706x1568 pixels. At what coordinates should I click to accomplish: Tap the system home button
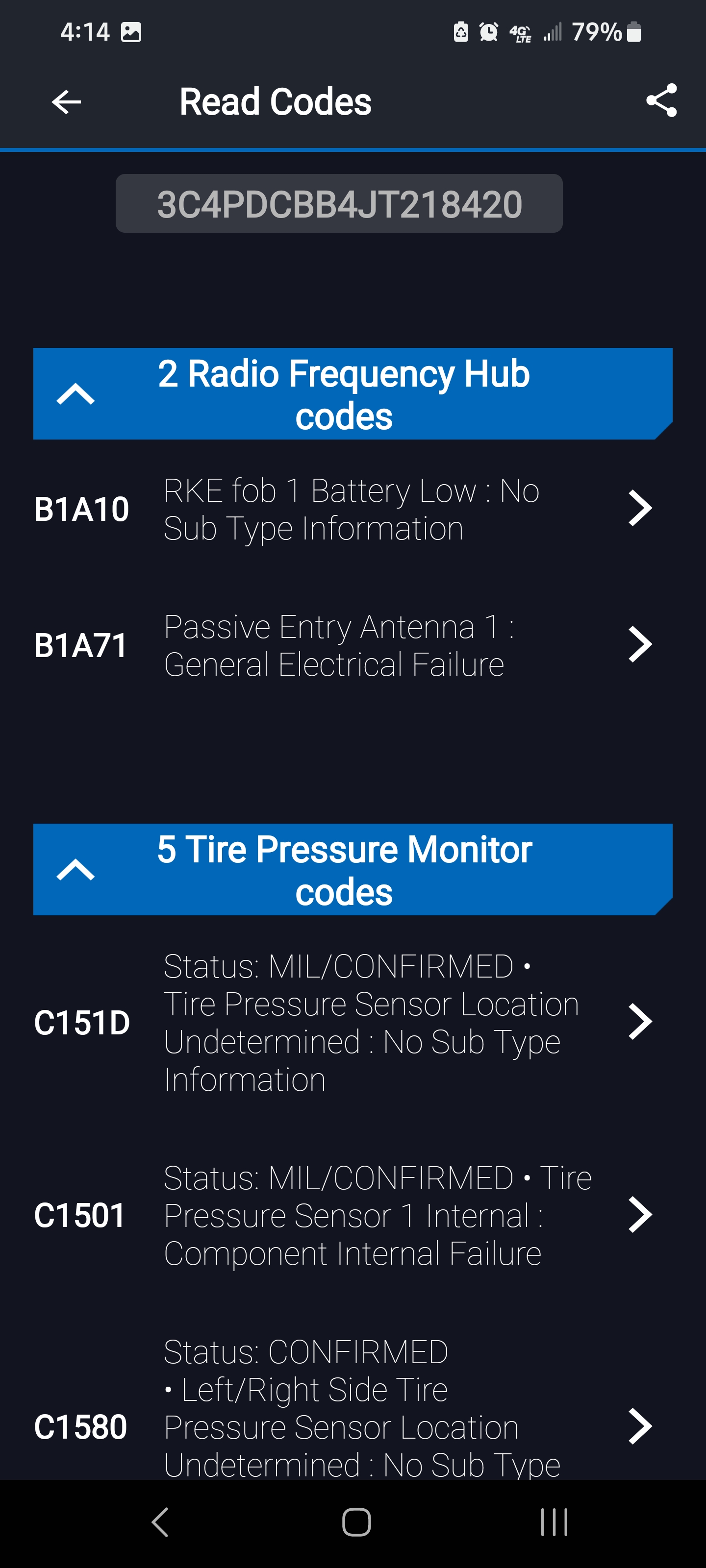(x=356, y=1522)
